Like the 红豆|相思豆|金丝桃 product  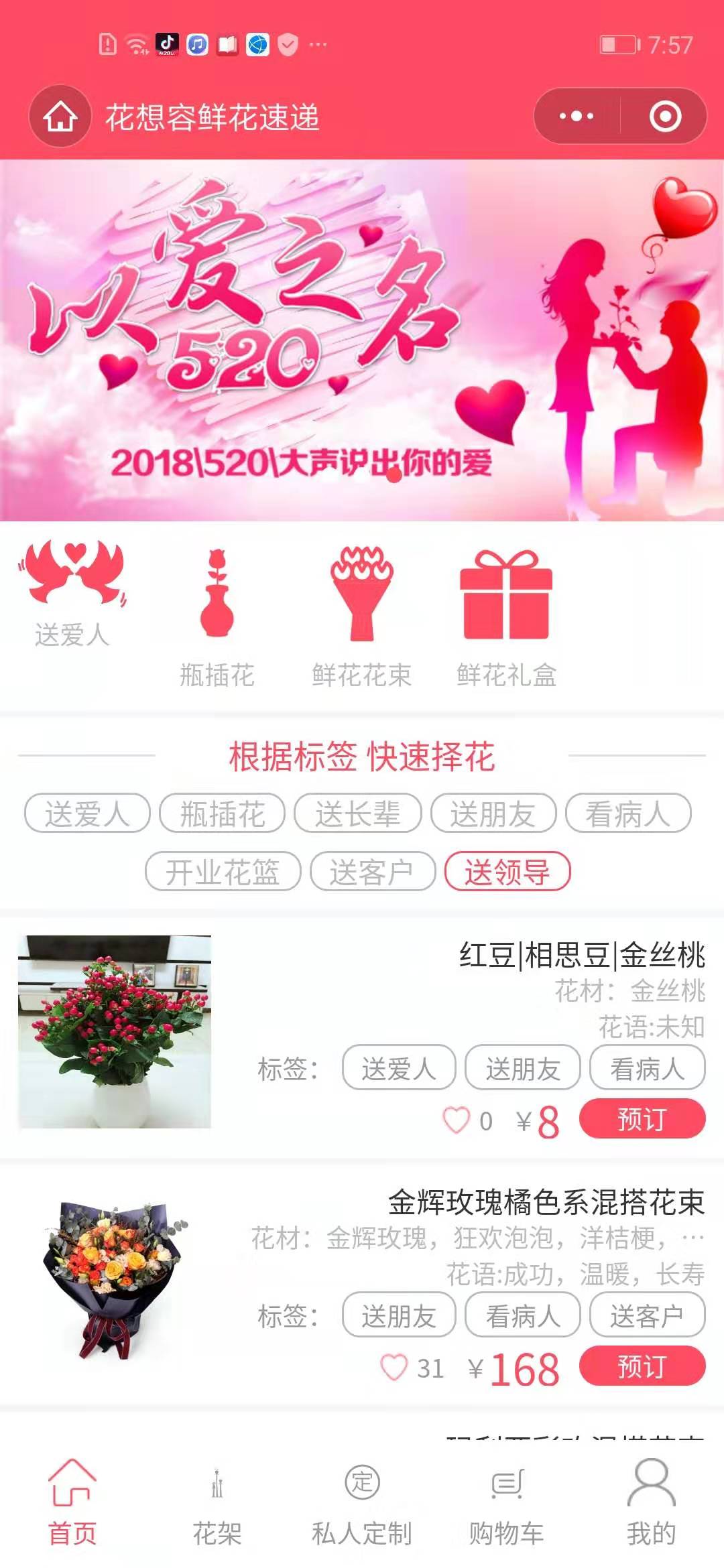(x=457, y=1120)
